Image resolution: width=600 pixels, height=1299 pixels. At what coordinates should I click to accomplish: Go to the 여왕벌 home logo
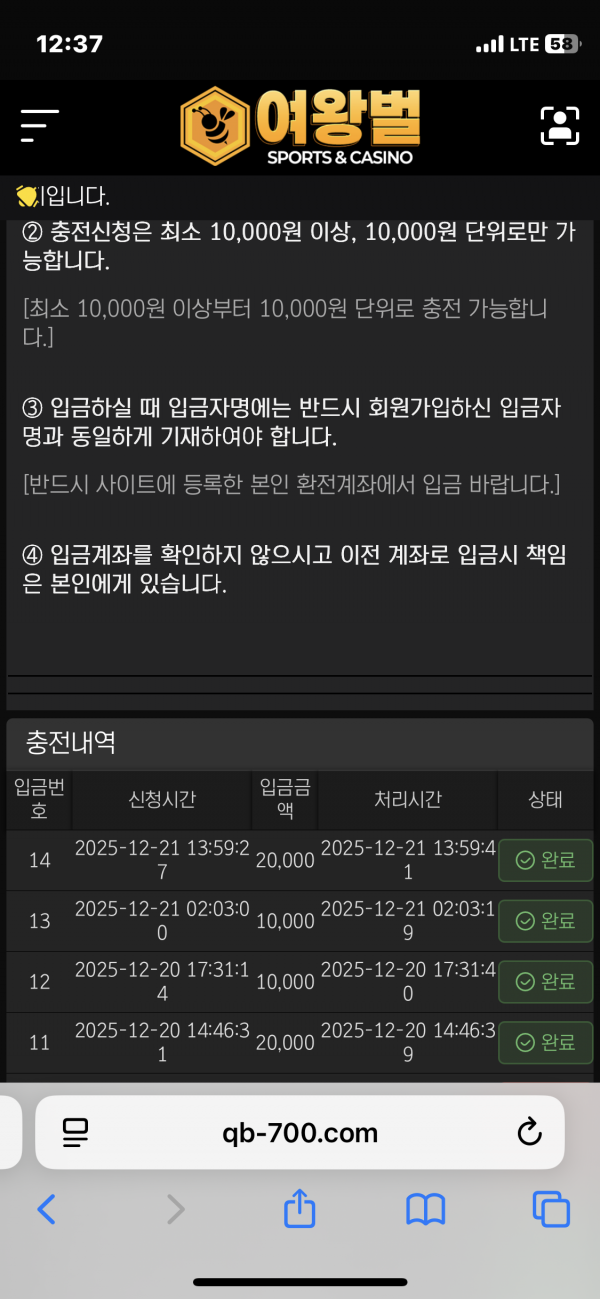point(300,126)
